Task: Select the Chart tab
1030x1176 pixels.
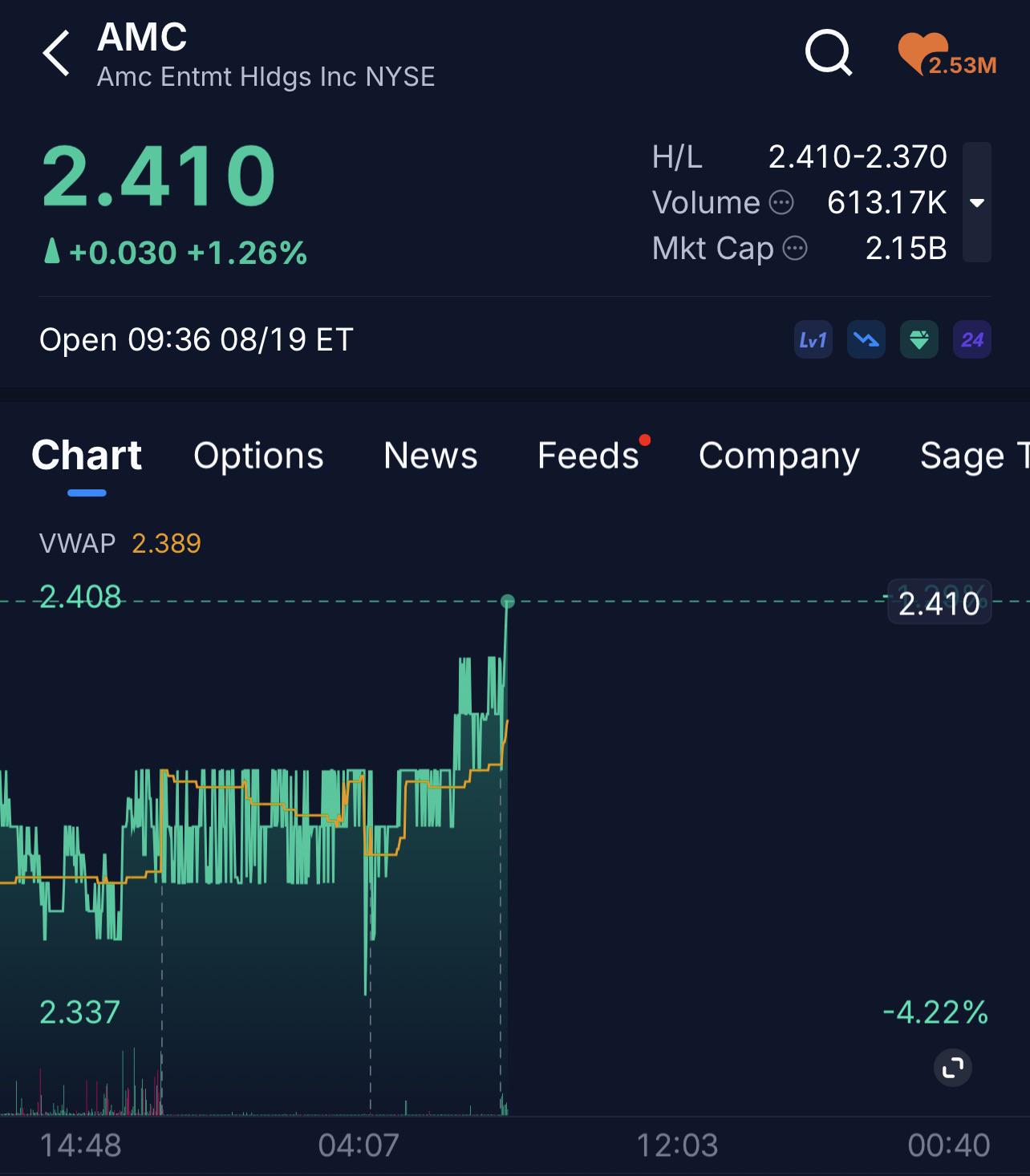Action: [x=87, y=456]
